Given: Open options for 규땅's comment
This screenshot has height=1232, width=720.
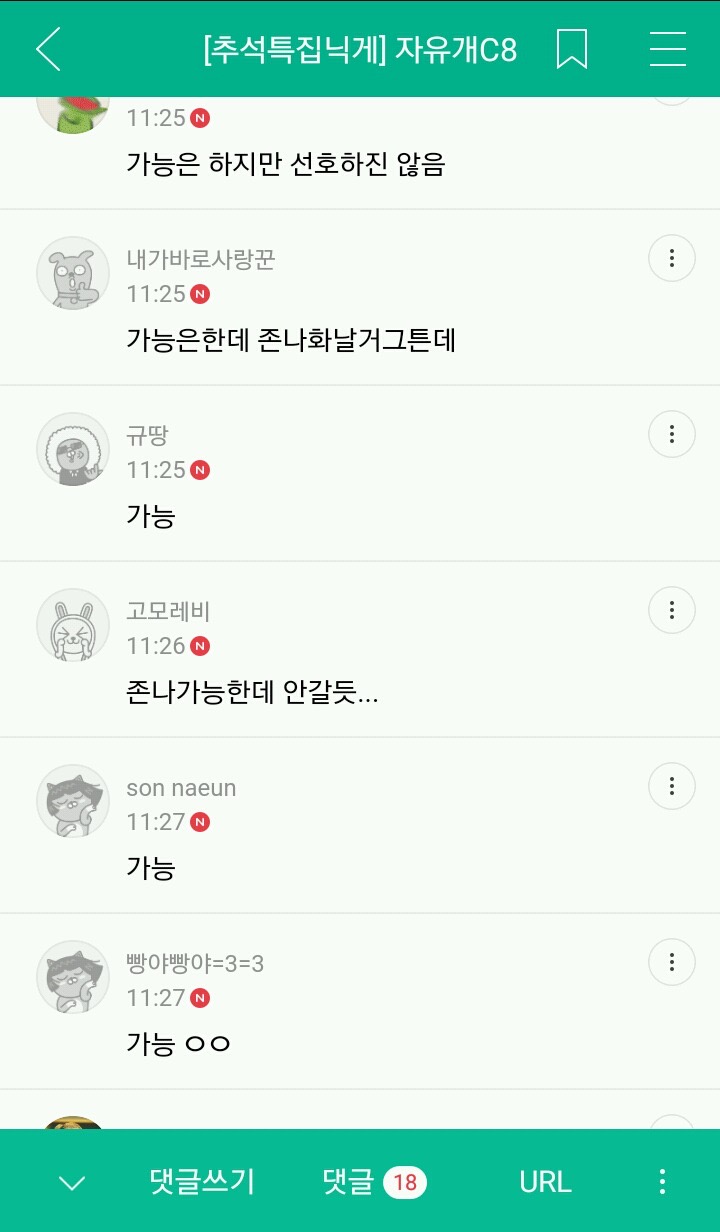Looking at the screenshot, I should (672, 435).
